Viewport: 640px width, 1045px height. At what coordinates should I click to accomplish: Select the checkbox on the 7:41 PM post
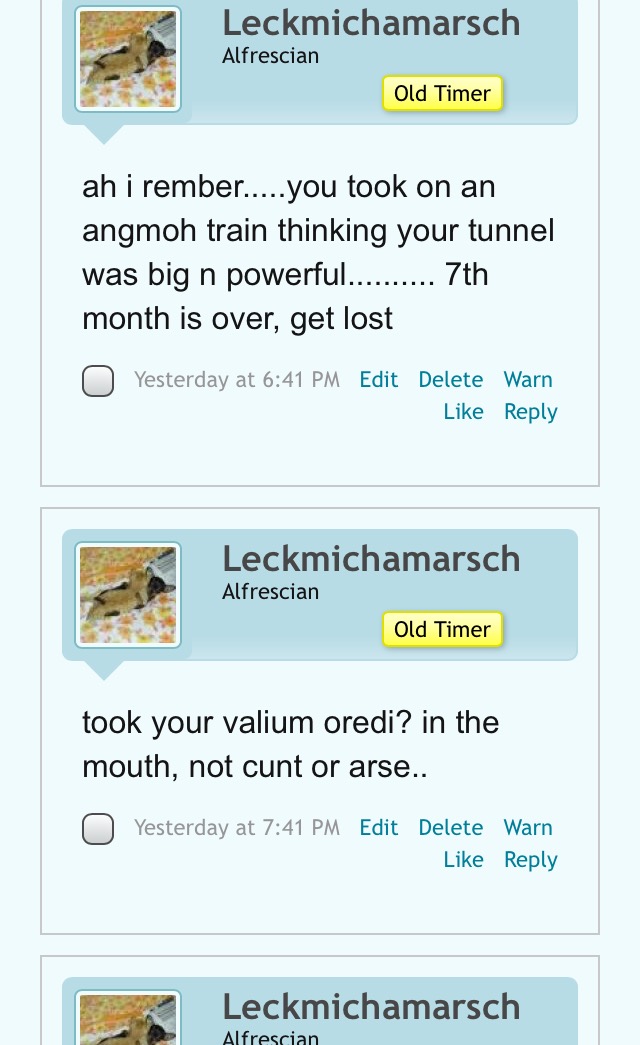pos(98,829)
